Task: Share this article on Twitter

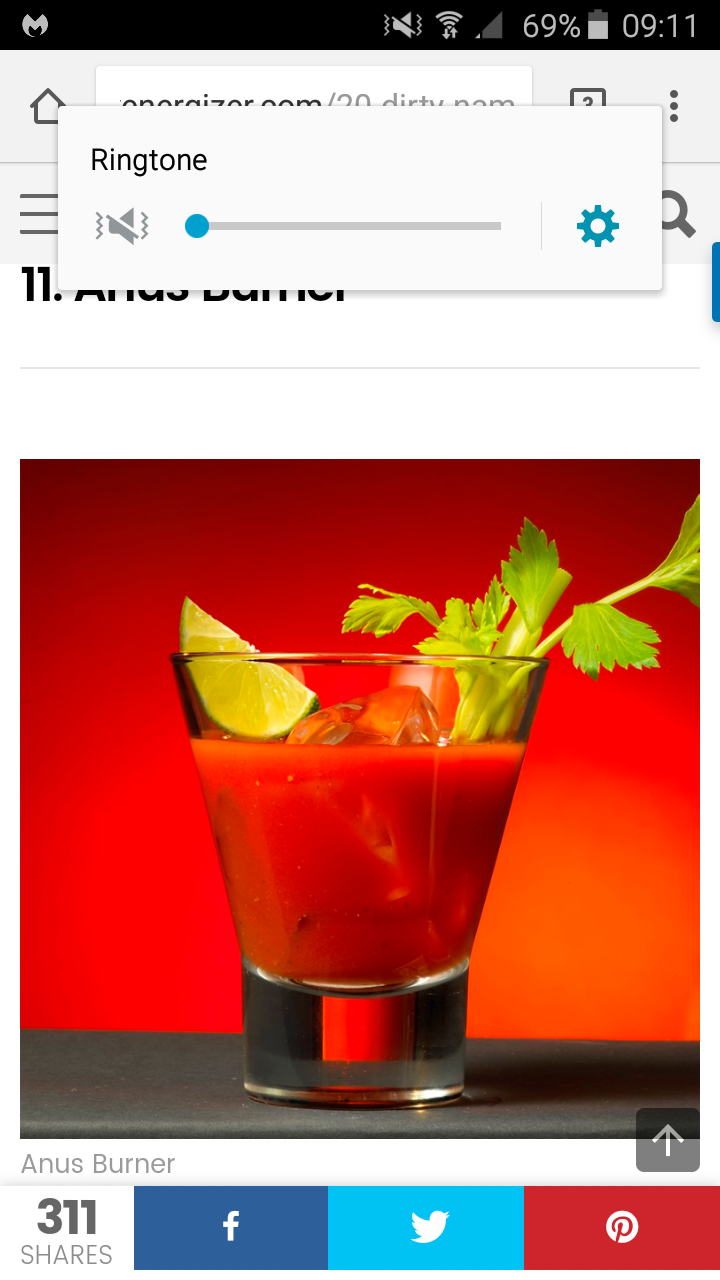Action: pos(426,1228)
